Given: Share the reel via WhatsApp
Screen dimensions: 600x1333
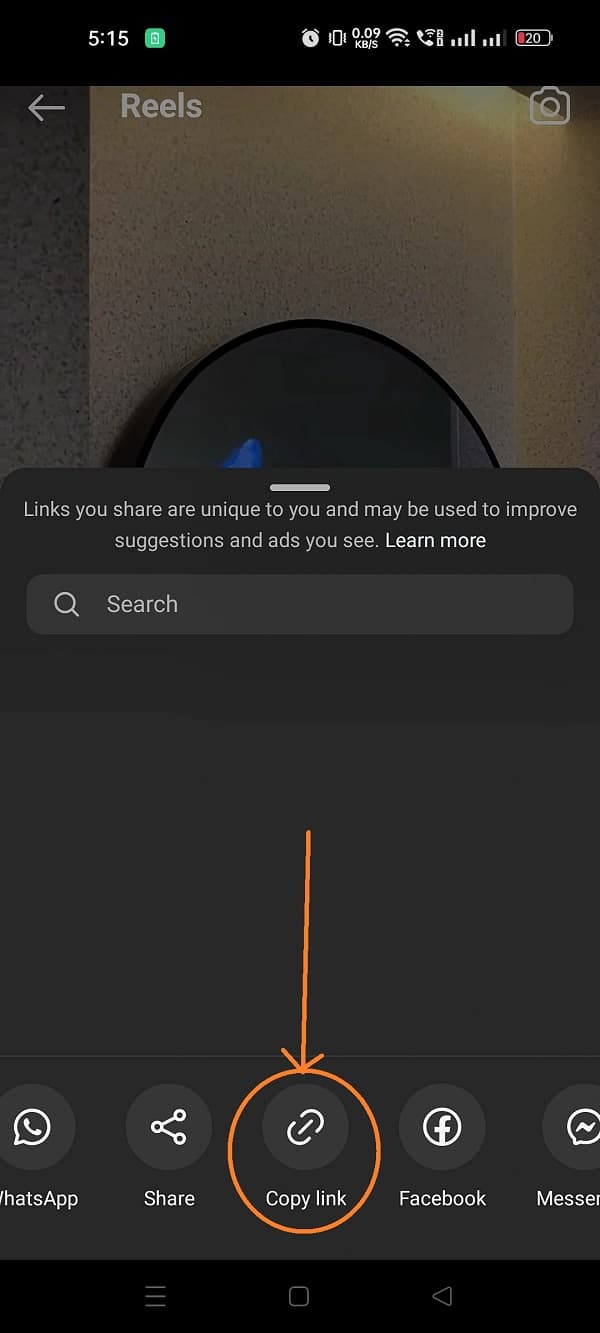Looking at the screenshot, I should tap(32, 1128).
